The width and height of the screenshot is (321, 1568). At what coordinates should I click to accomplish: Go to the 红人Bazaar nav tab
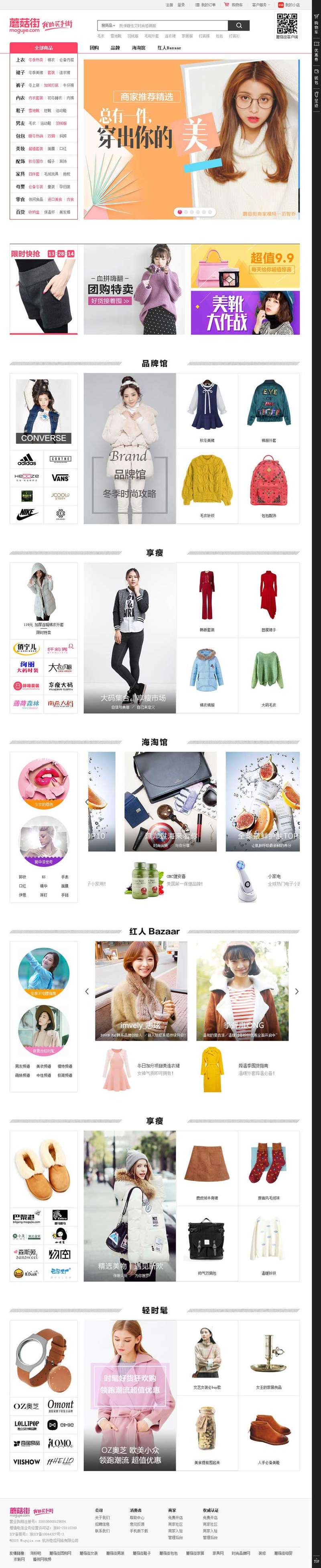(x=169, y=47)
